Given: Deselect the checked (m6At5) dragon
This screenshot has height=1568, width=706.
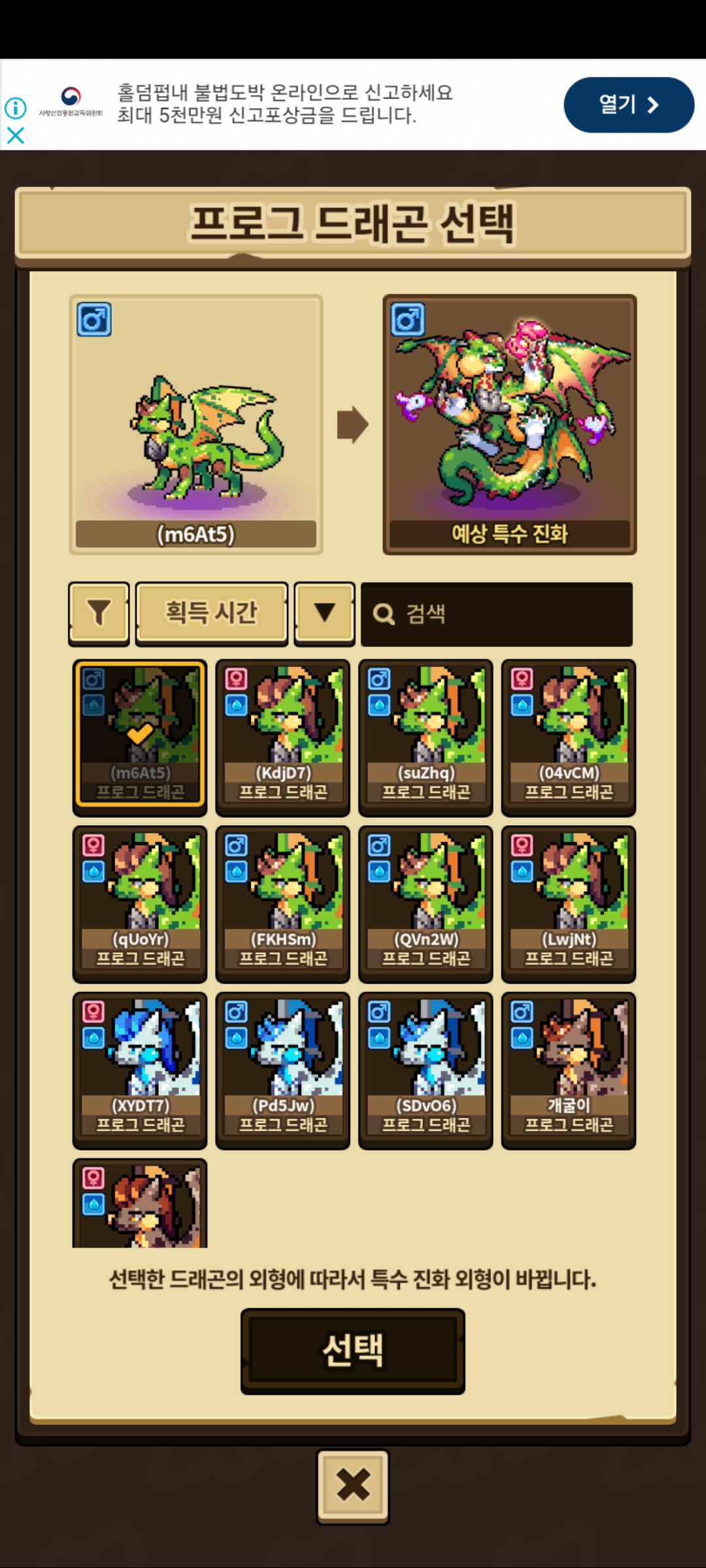Looking at the screenshot, I should pos(140,737).
